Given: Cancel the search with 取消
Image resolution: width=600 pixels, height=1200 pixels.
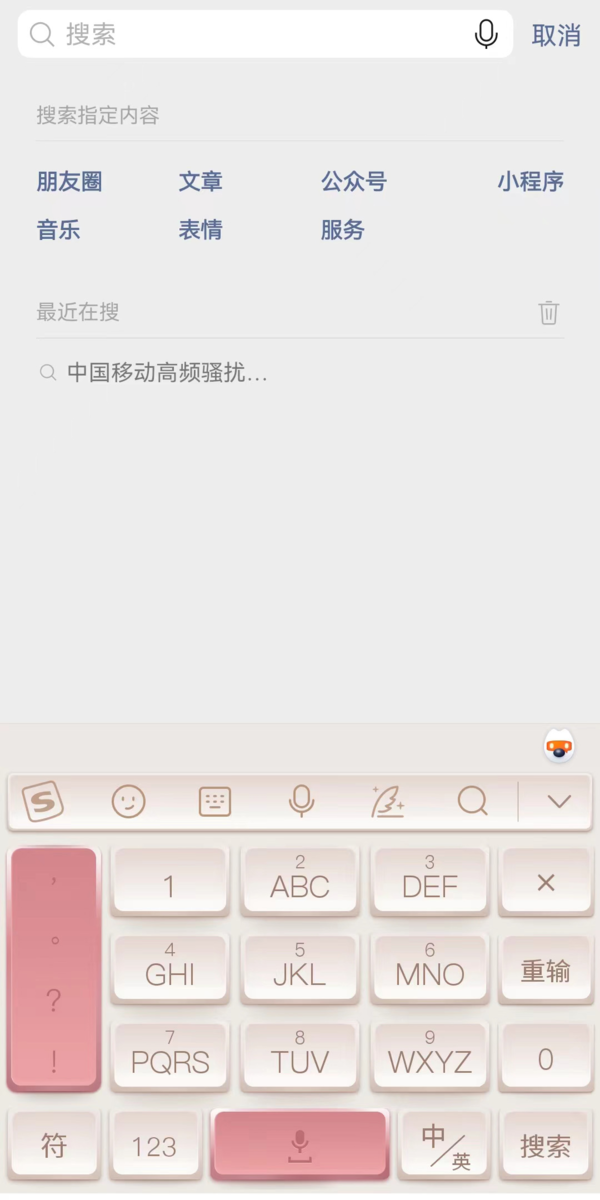Looking at the screenshot, I should [x=556, y=35].
